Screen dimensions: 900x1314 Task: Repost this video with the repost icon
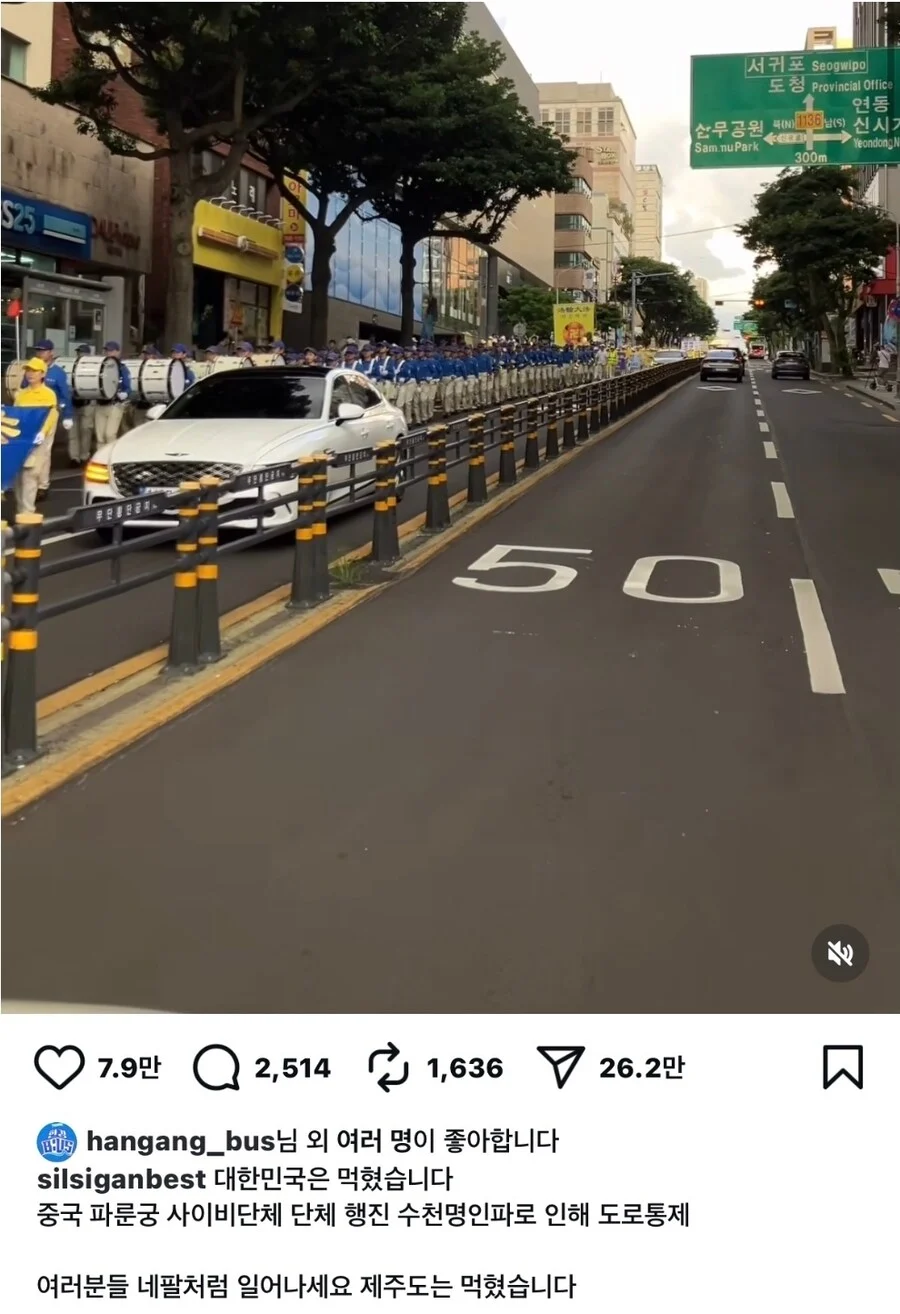[388, 1067]
